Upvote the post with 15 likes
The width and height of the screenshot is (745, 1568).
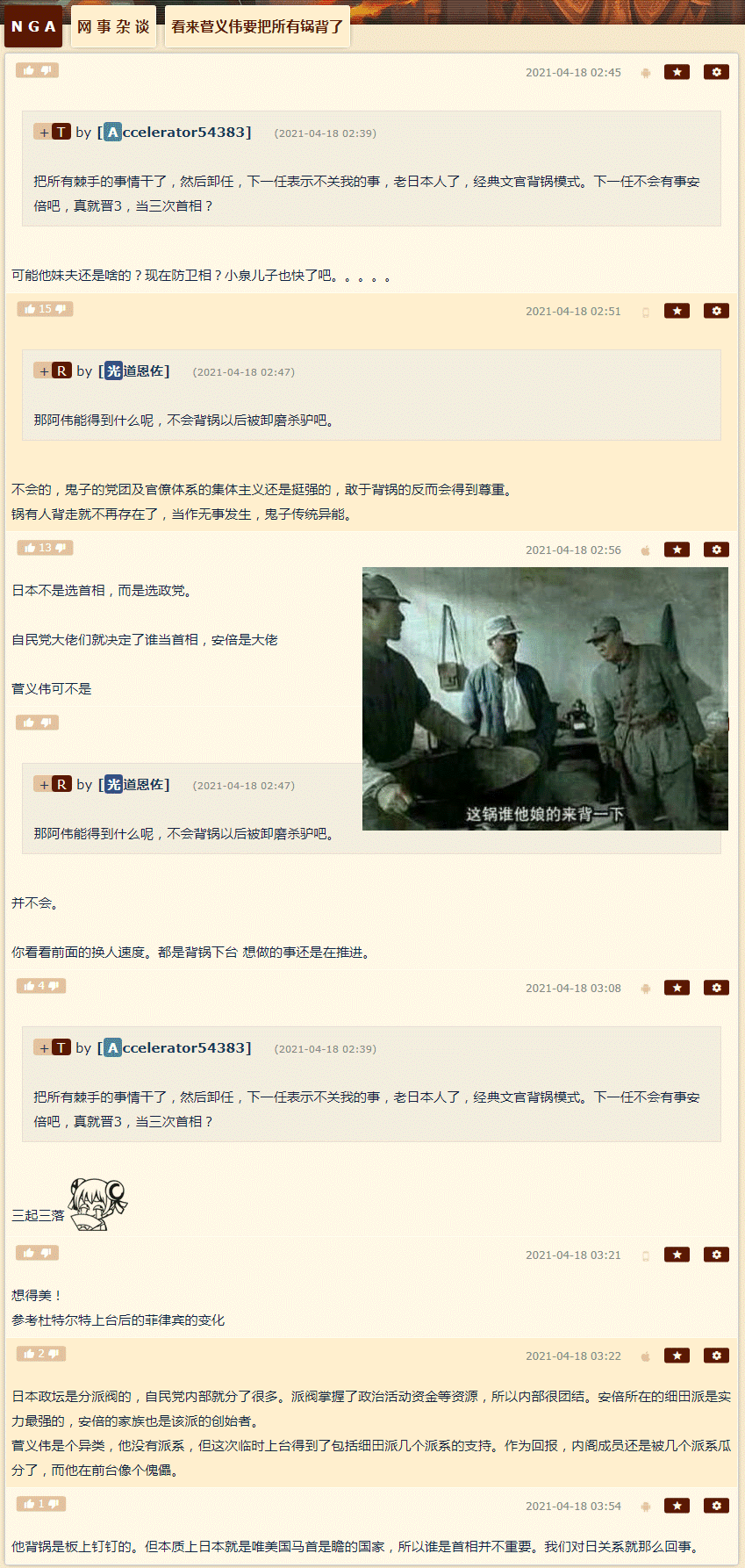(30, 309)
